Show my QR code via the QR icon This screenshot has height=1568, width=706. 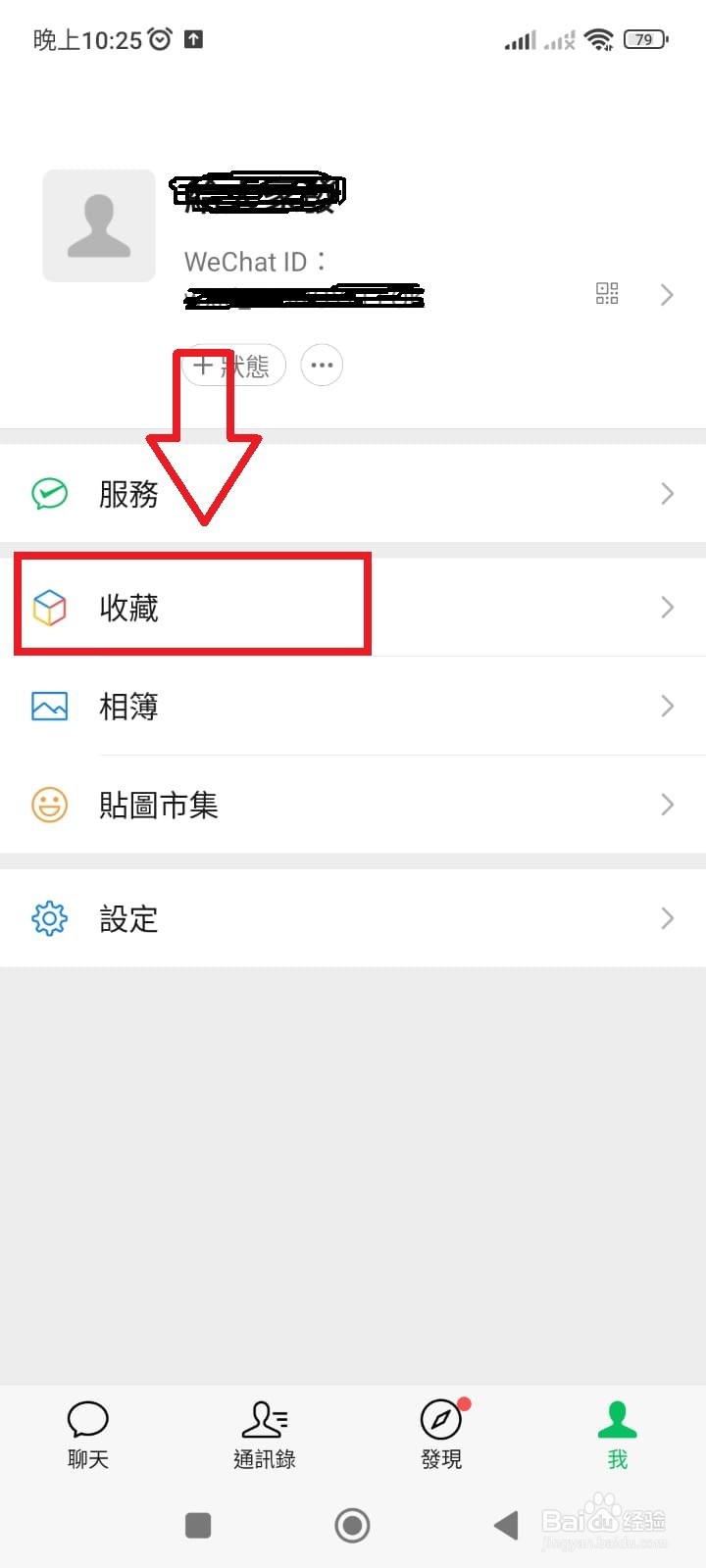point(607,293)
